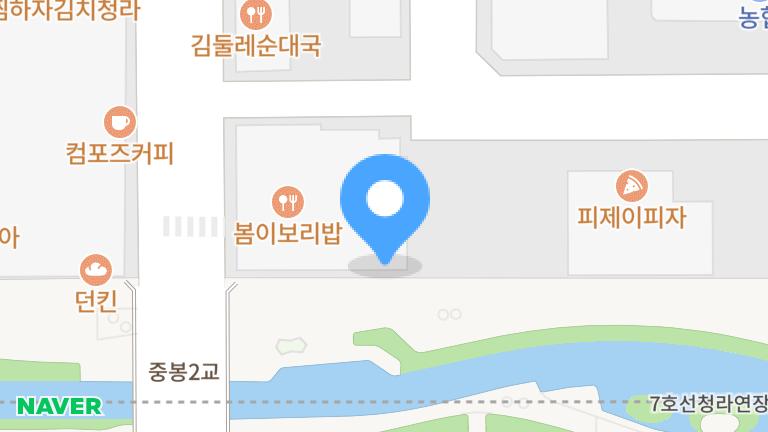768x432 pixels.
Task: Select the 피제이피자 pizza marker
Action: (x=632, y=184)
